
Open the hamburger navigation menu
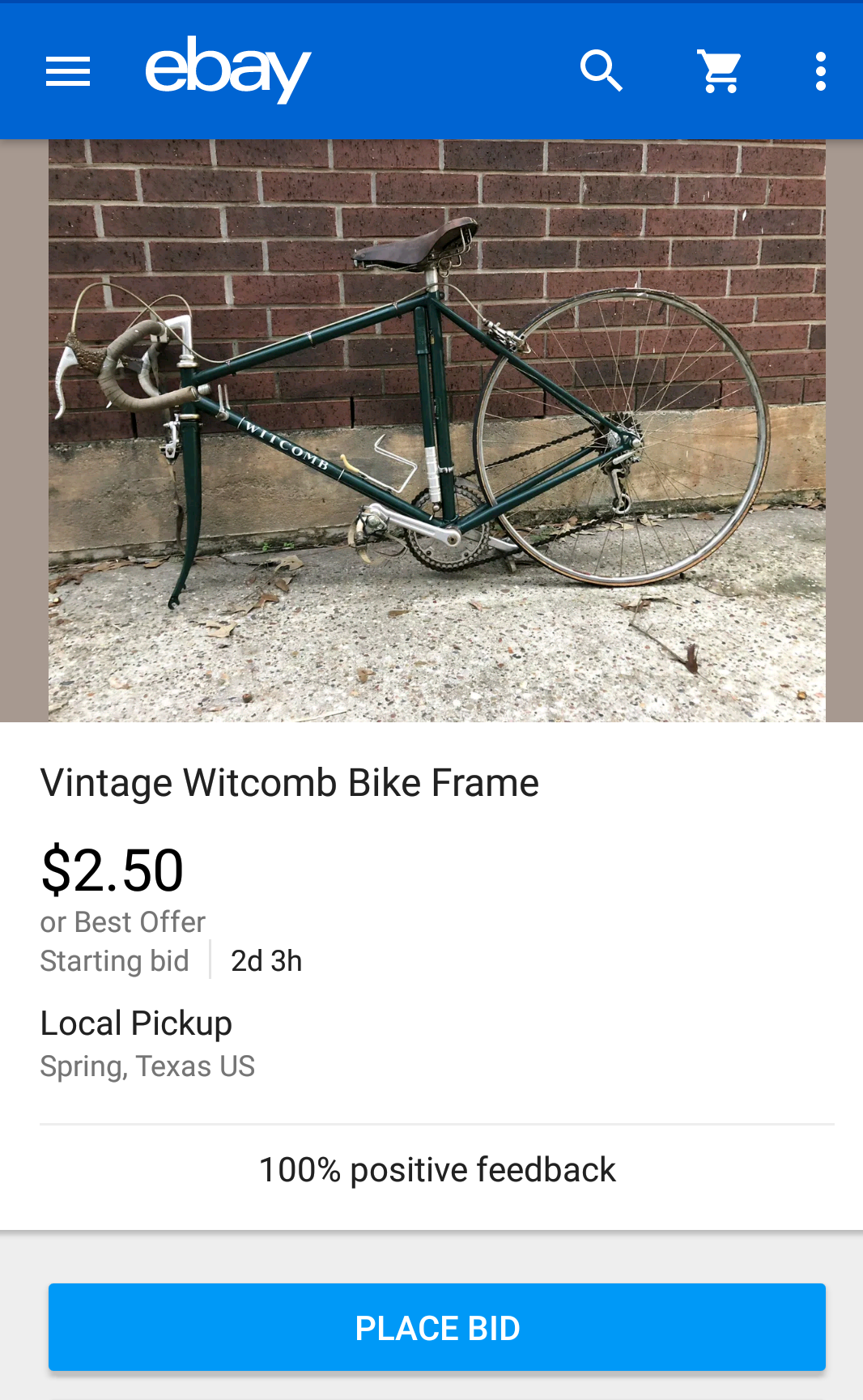click(x=68, y=71)
